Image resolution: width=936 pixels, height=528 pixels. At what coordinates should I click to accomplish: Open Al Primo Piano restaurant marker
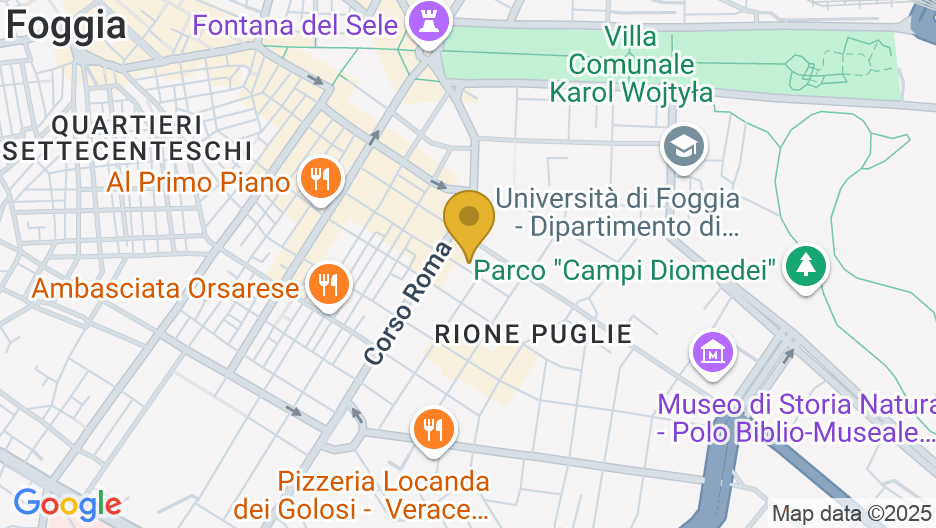point(320,180)
